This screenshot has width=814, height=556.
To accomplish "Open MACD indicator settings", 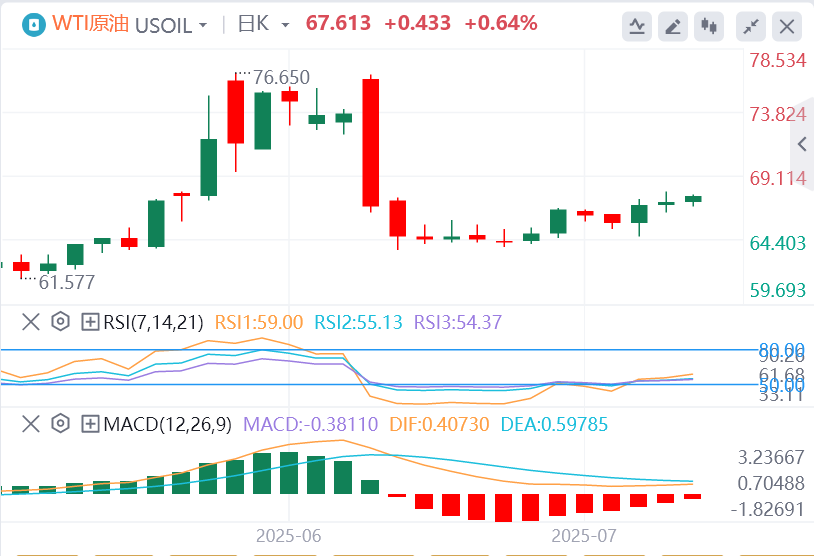I will (60, 424).
